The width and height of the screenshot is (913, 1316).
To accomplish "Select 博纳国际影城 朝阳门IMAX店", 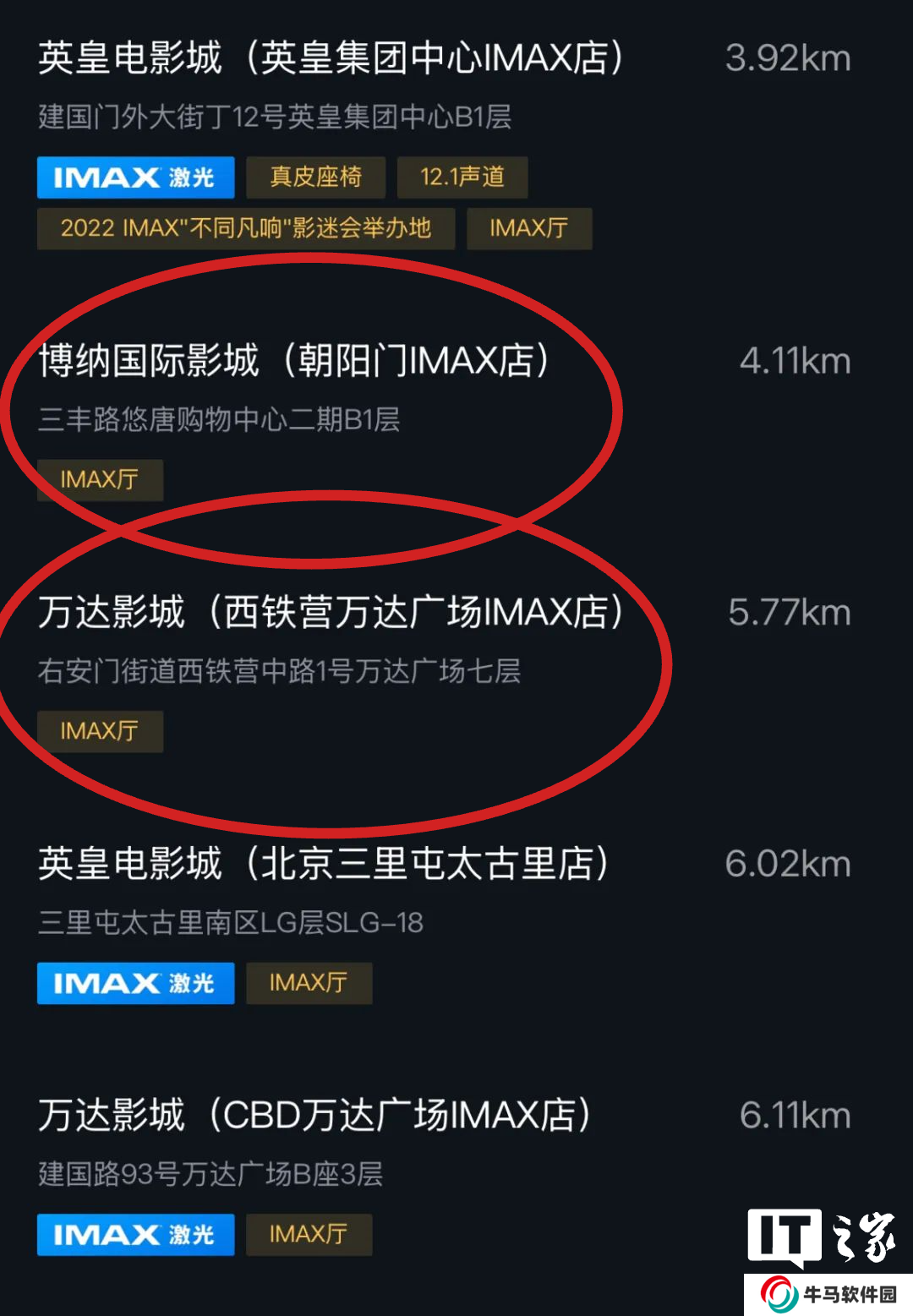I will (294, 362).
